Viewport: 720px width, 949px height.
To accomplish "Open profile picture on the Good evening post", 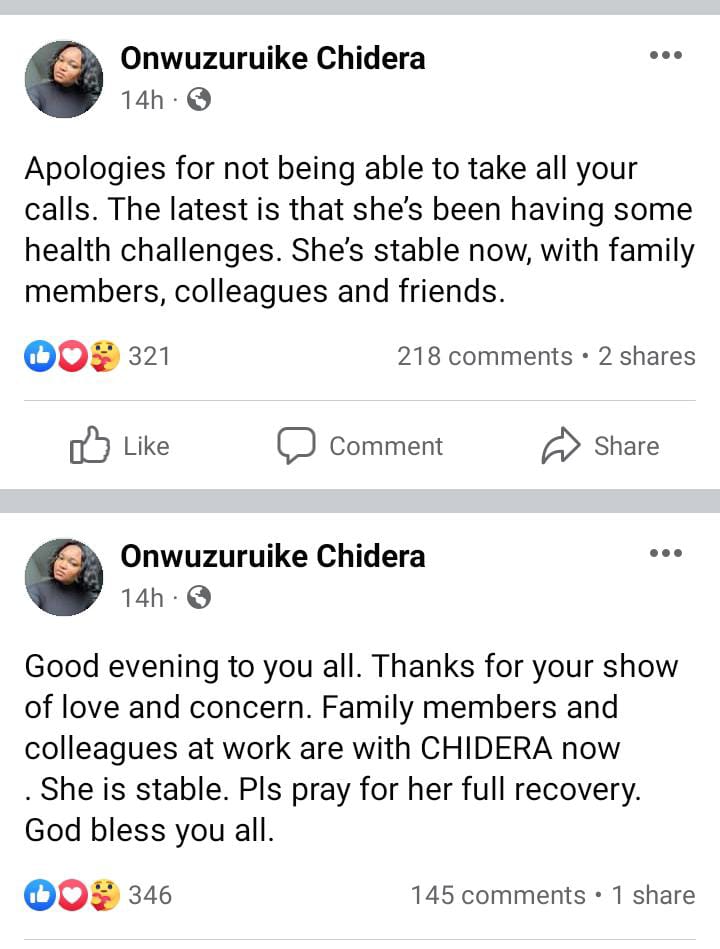I will click(64, 577).
